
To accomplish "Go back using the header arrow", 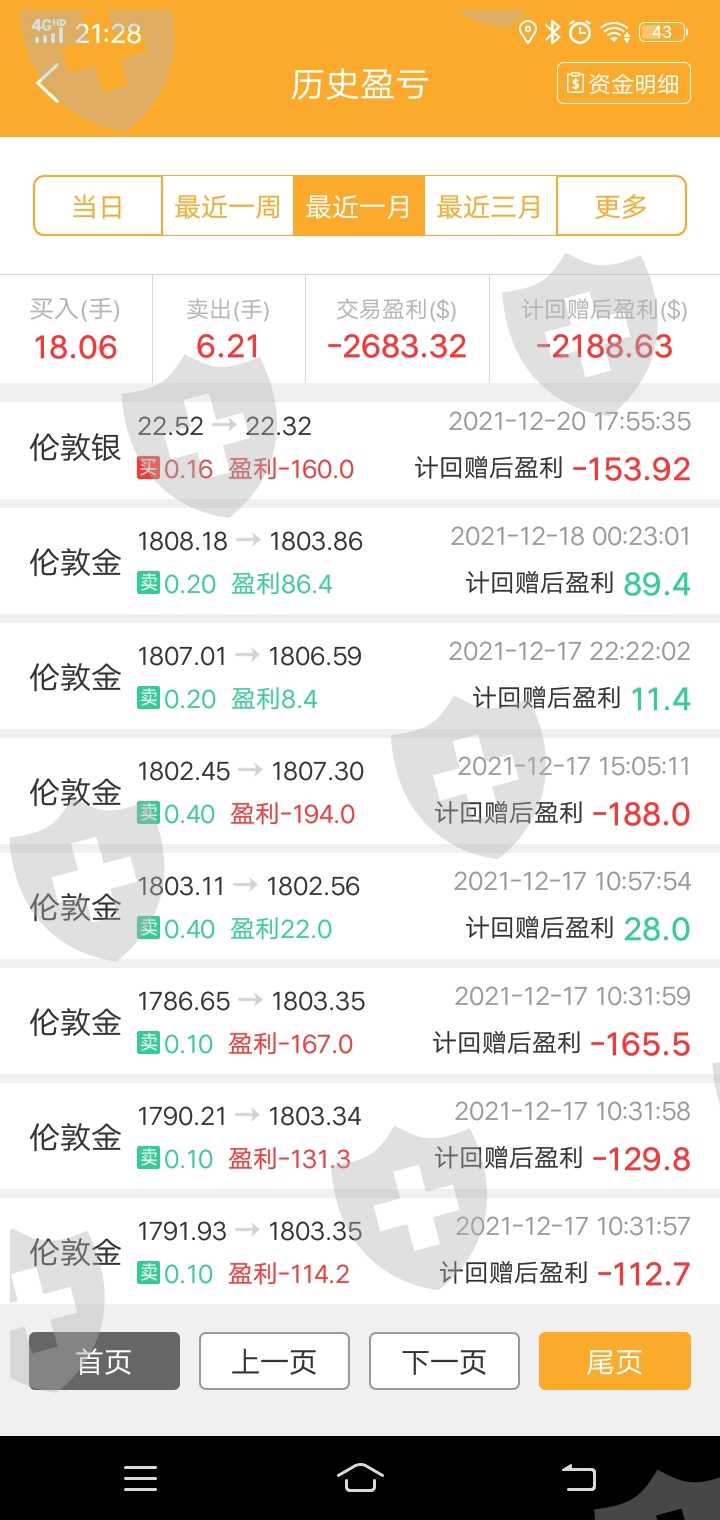I will click(x=48, y=84).
